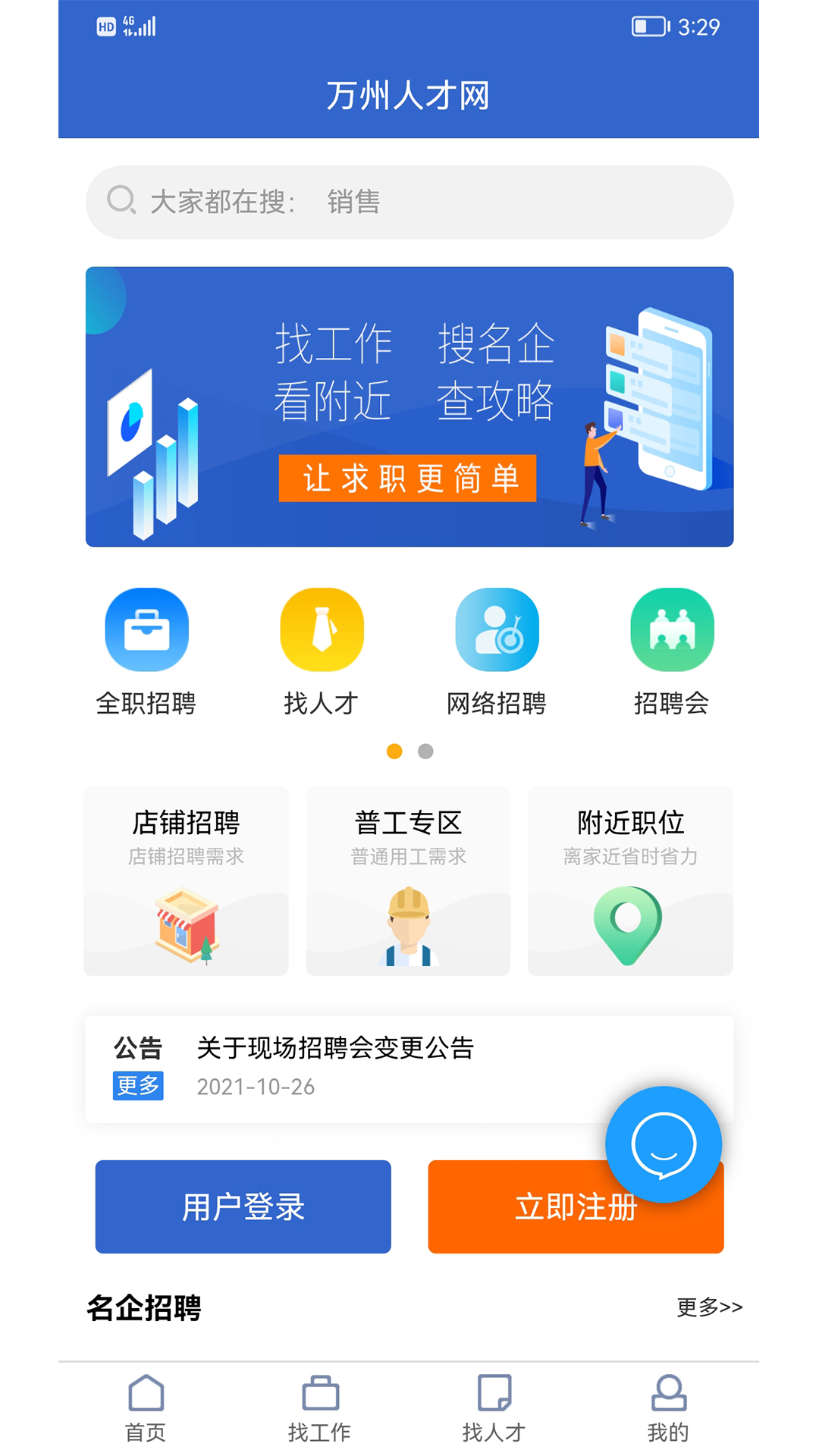819x1456 pixels.
Task: Open the 店铺招聘 card
Action: 187,881
